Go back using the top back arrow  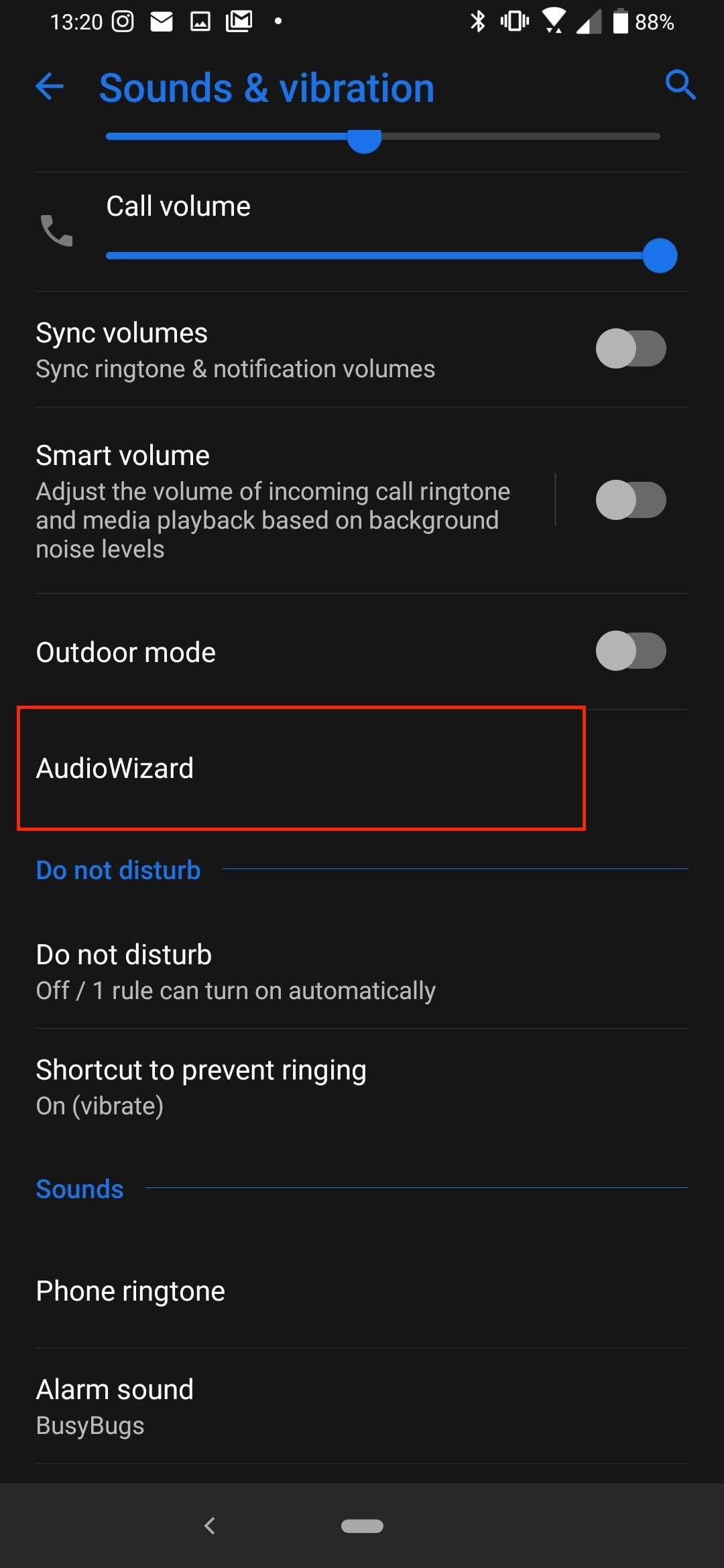pos(50,87)
